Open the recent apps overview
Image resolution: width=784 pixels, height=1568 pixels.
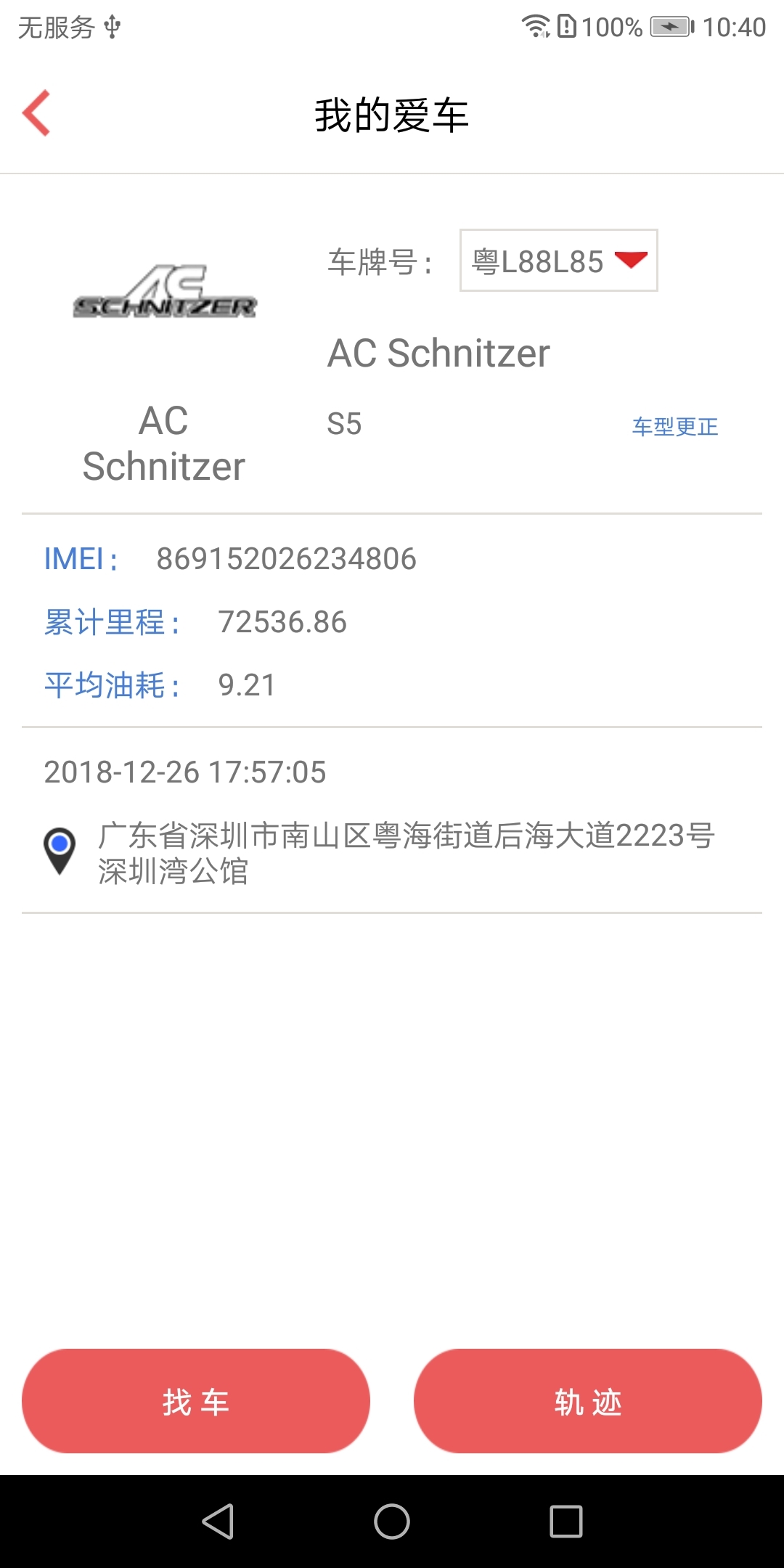(x=566, y=1521)
